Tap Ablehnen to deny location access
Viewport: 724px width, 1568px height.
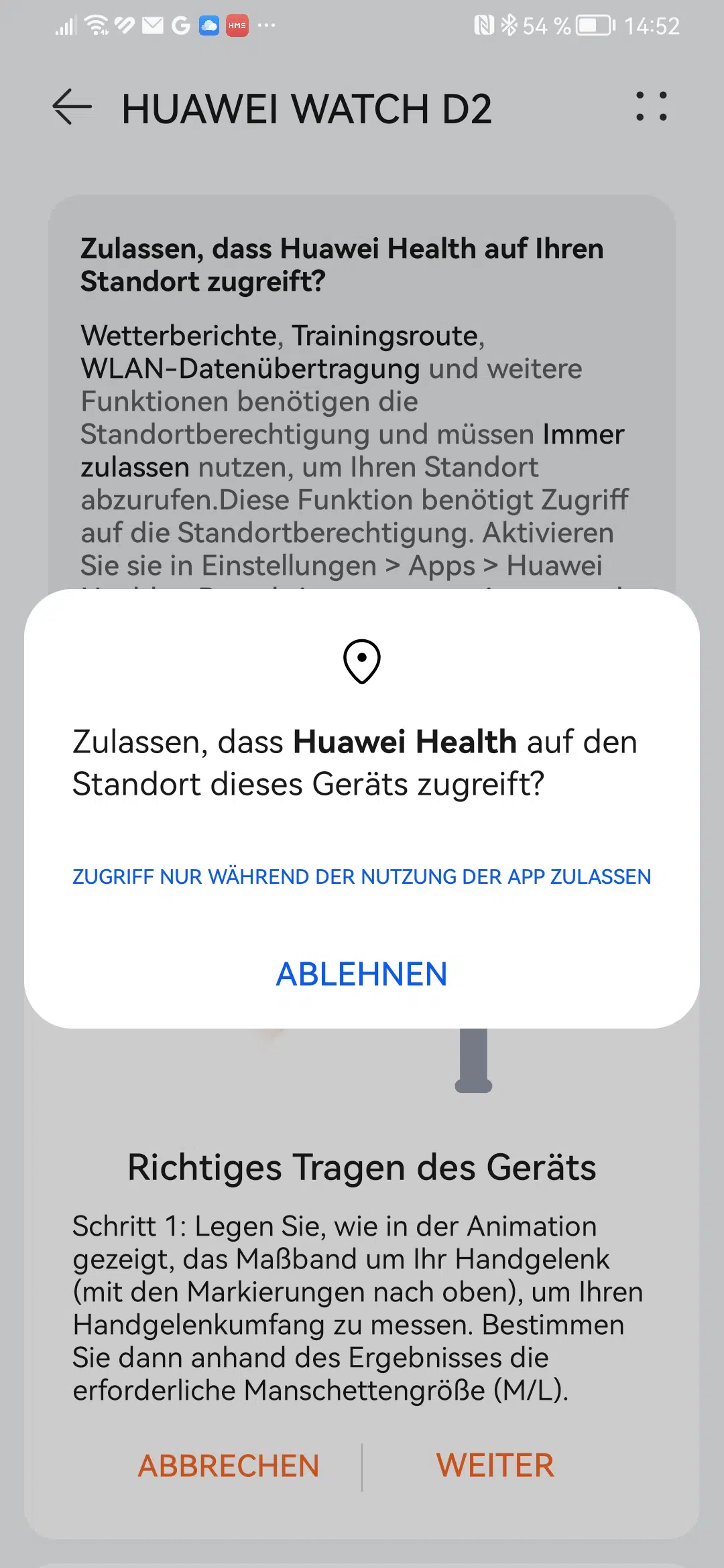pyautogui.click(x=362, y=974)
